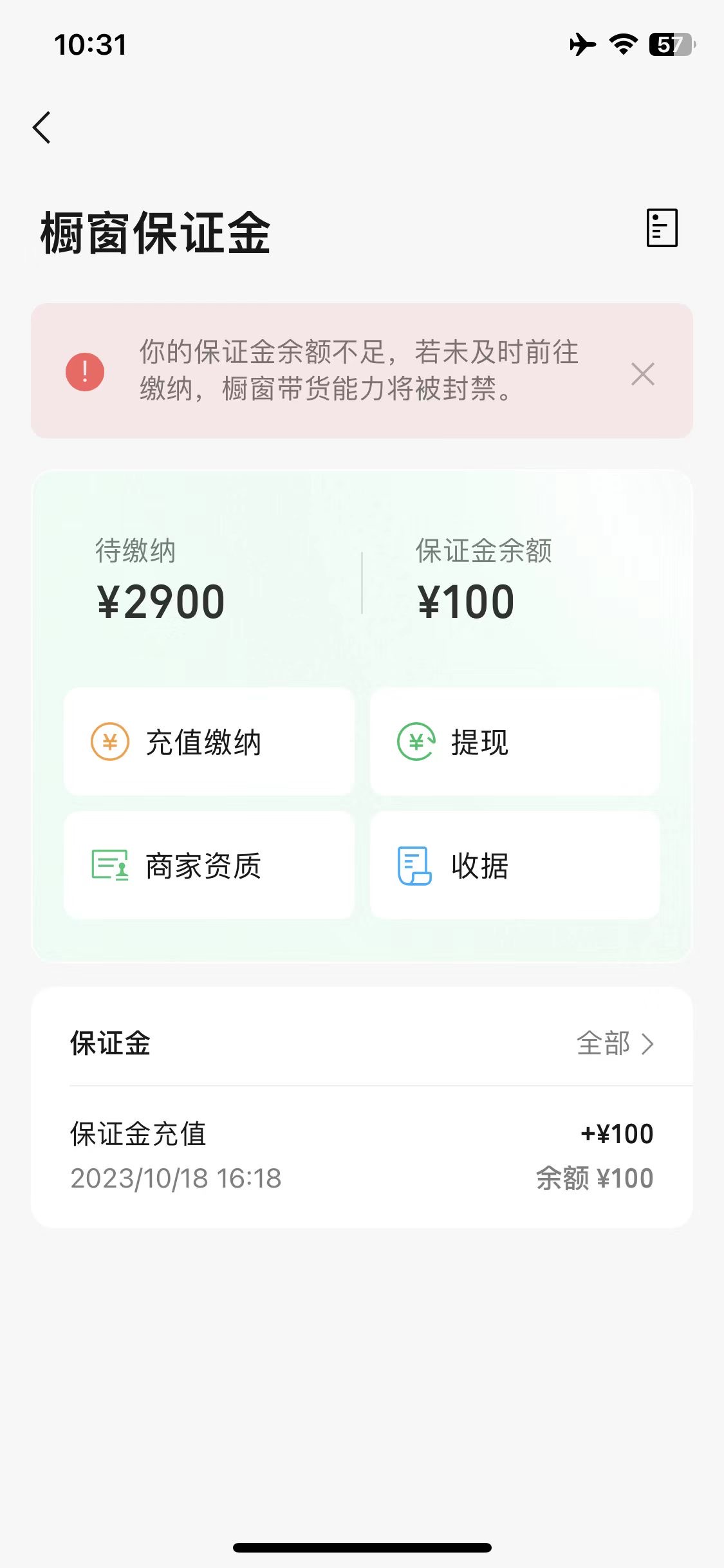View 全部 deposit records
The width and height of the screenshot is (724, 1568).
point(615,1043)
